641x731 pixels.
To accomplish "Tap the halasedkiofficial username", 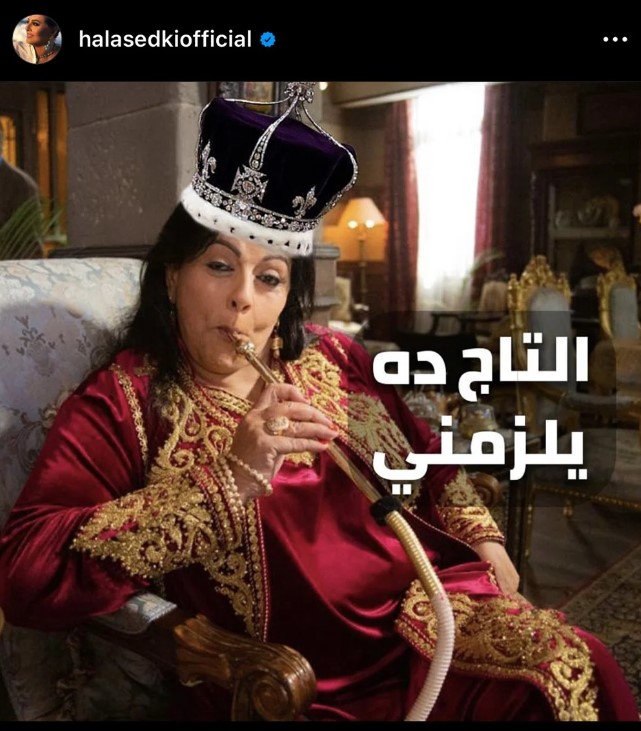I will [x=164, y=40].
